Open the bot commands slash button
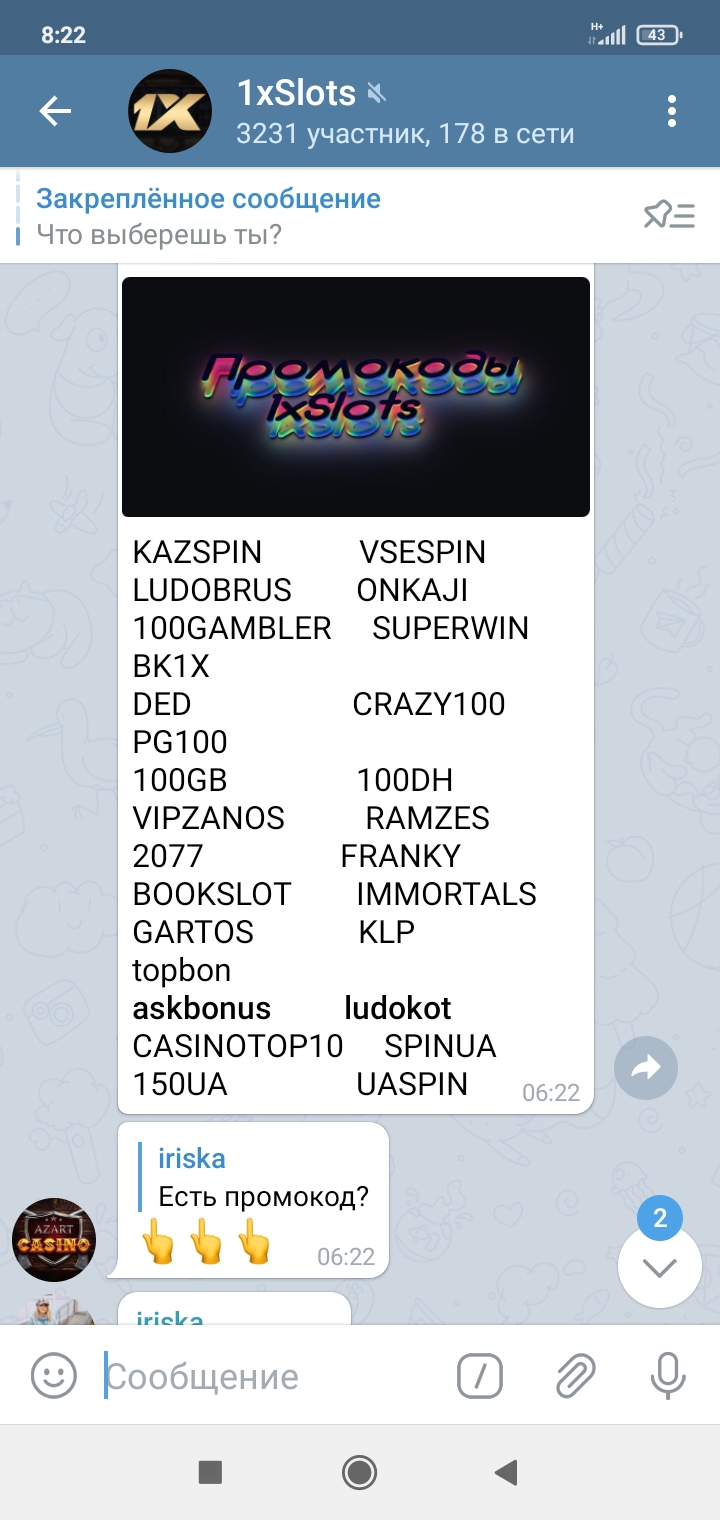 click(480, 1376)
